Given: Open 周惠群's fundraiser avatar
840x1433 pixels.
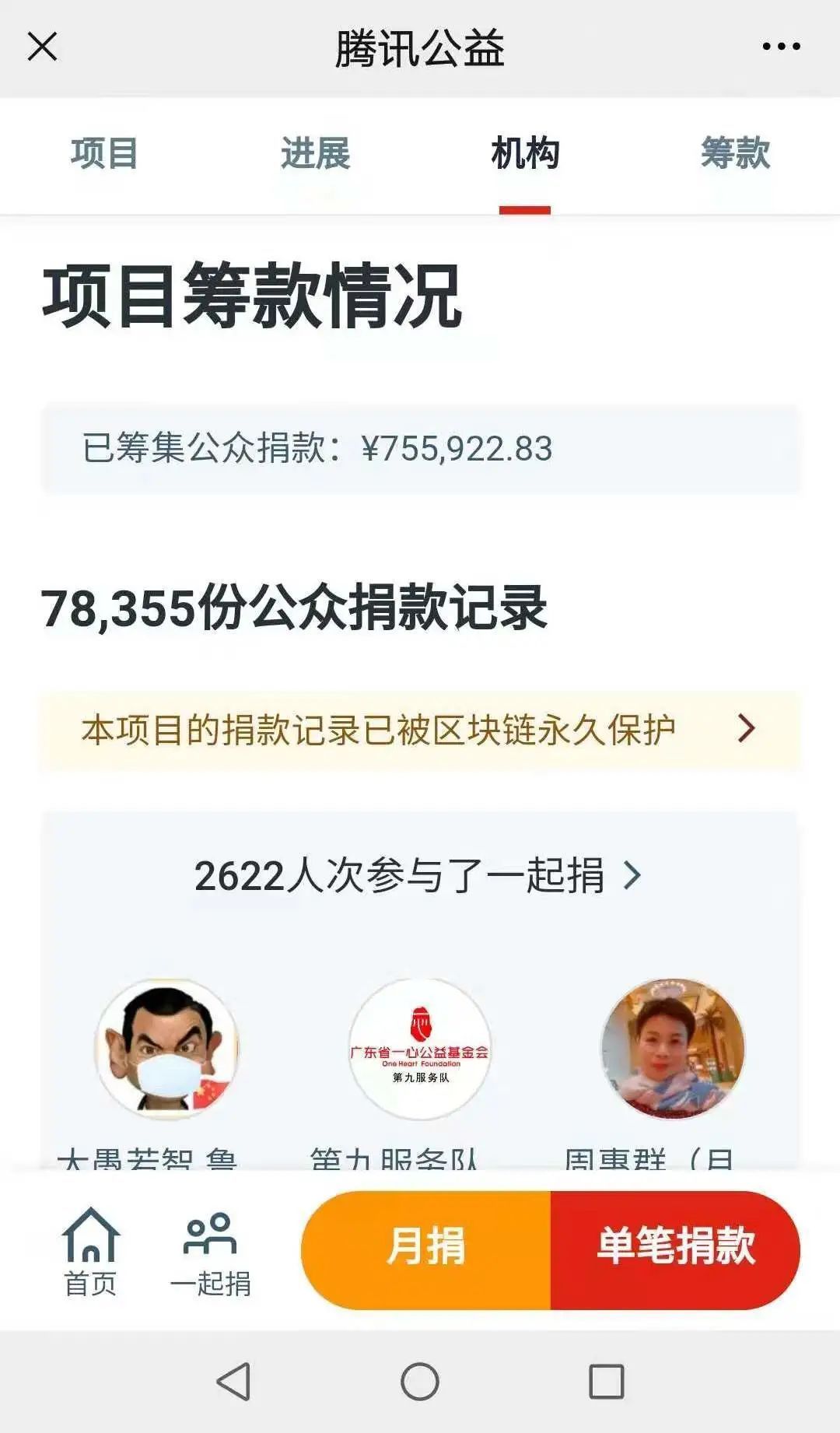Looking at the screenshot, I should tap(673, 1049).
